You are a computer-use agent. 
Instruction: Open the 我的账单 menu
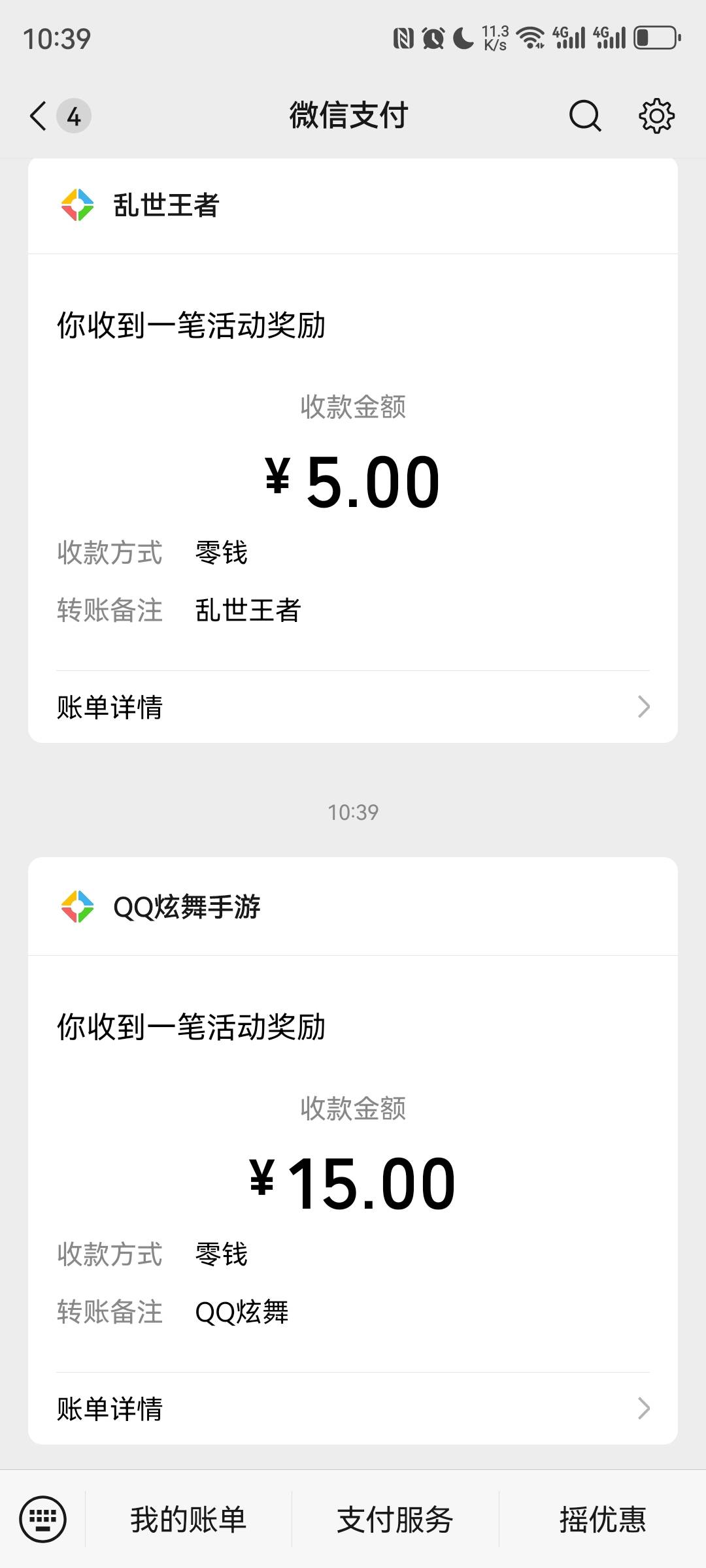pos(188,1519)
